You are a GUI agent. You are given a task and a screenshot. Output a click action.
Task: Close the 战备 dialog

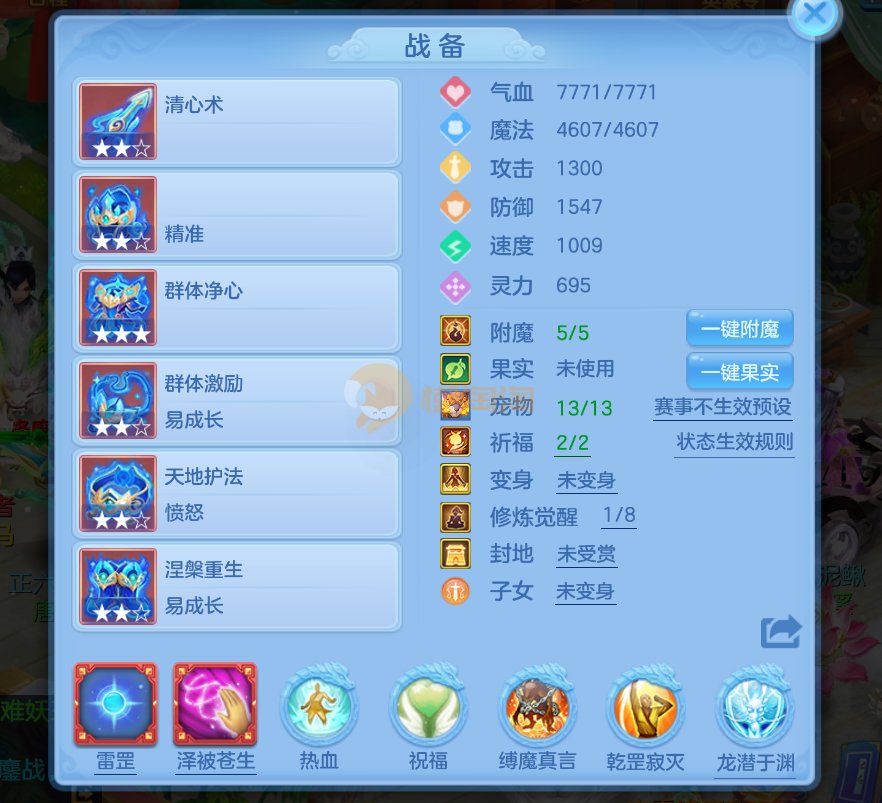(815, 14)
